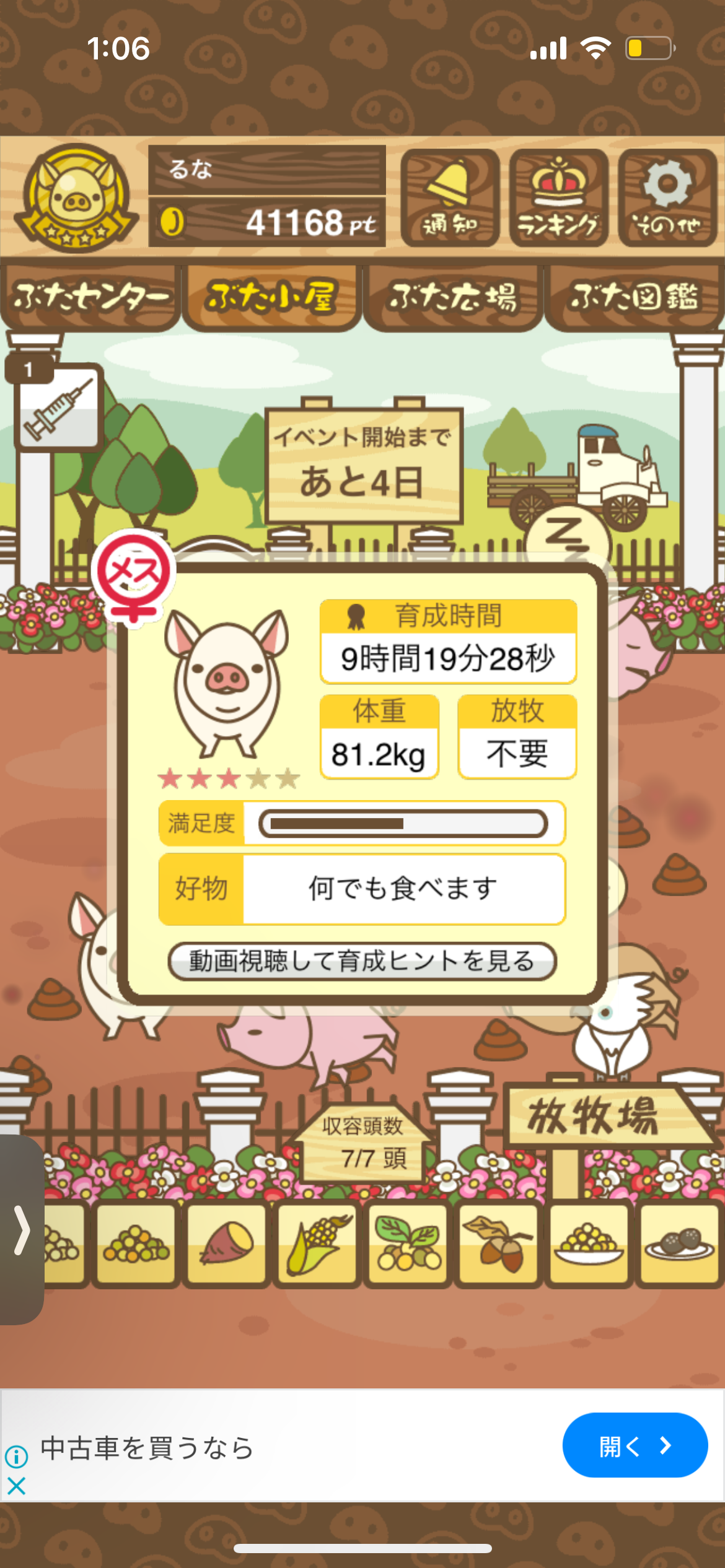This screenshot has width=725, height=1568.
Task: Open the pig medal profile badge
Action: pos(77,198)
